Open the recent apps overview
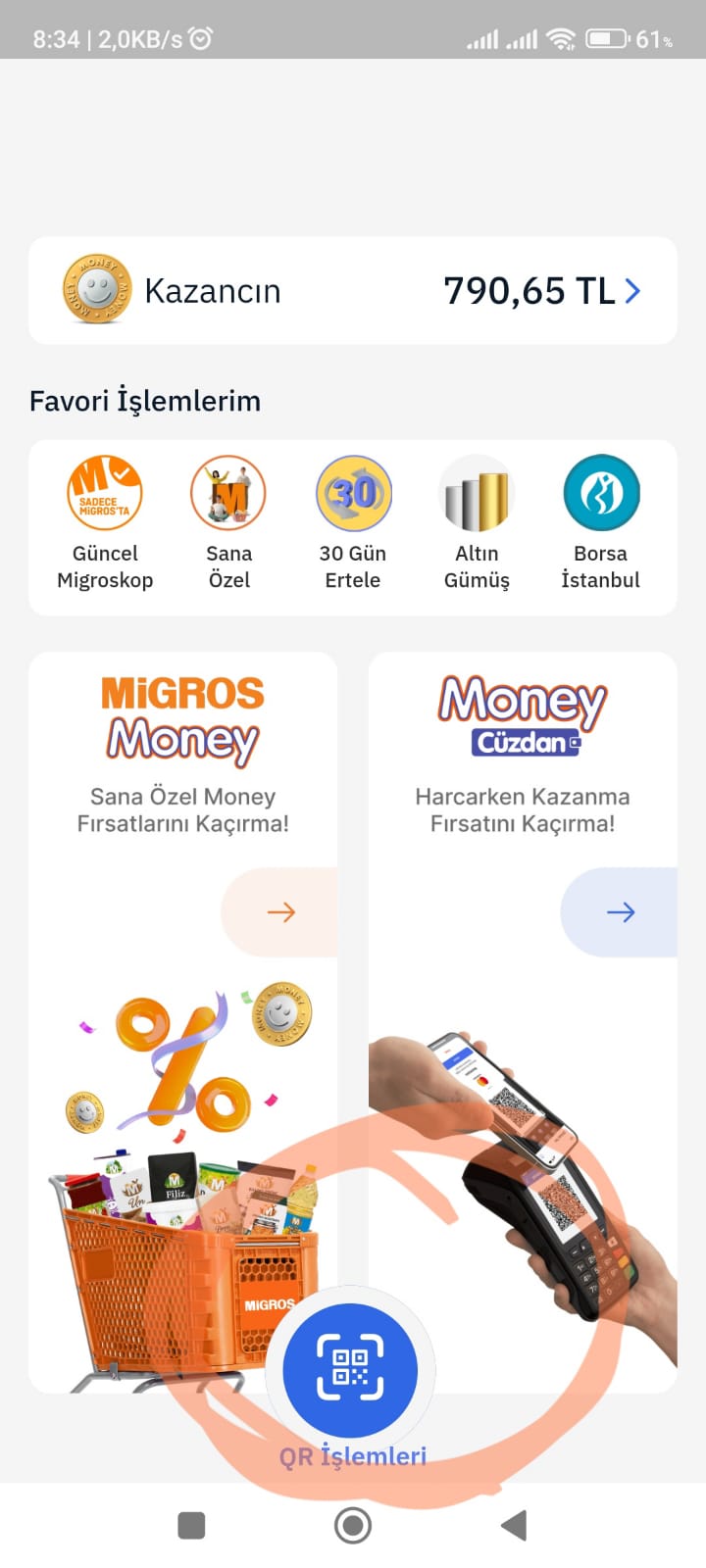The image size is (706, 1568). click(x=191, y=1525)
